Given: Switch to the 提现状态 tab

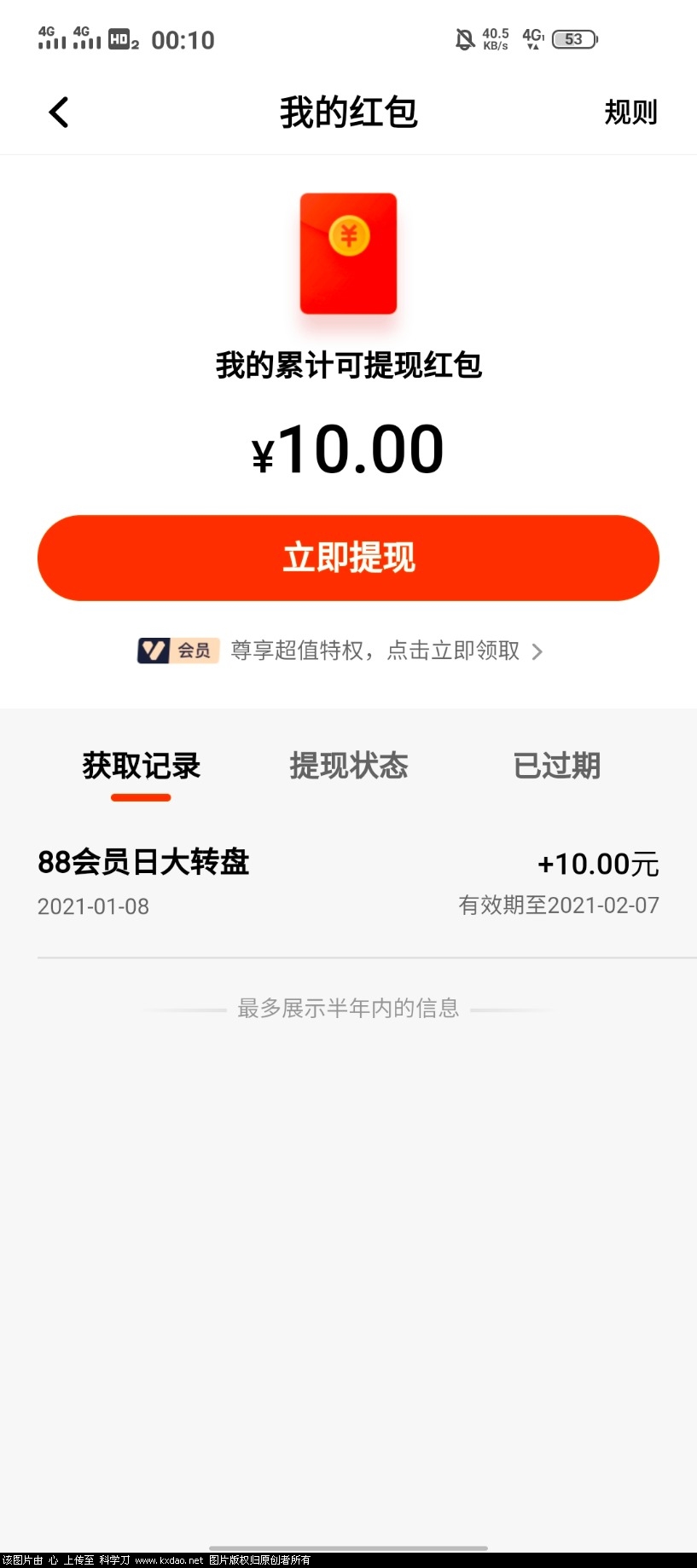Looking at the screenshot, I should (x=348, y=766).
